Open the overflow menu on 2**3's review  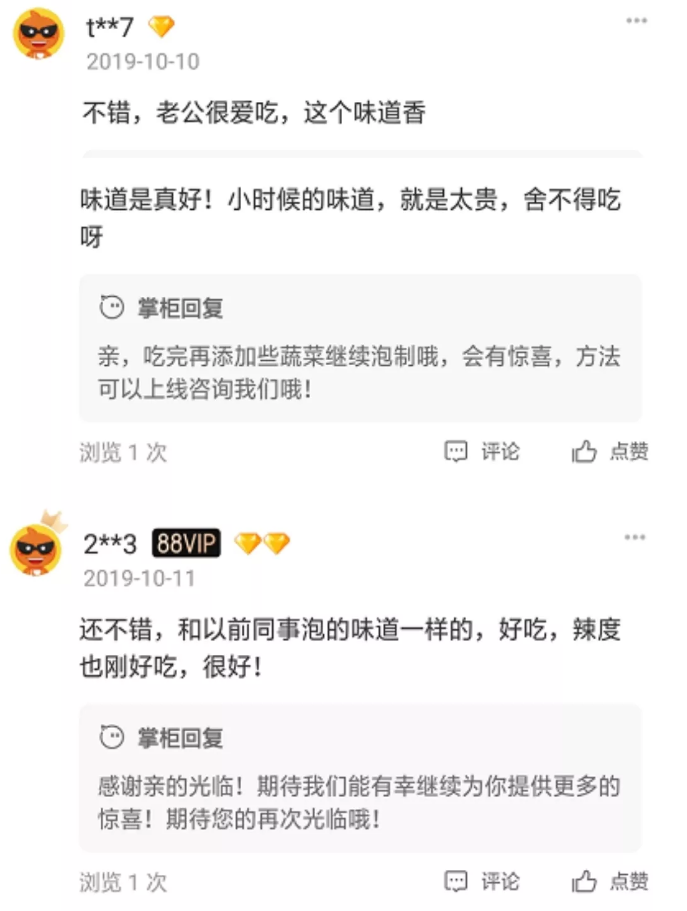pos(636,537)
